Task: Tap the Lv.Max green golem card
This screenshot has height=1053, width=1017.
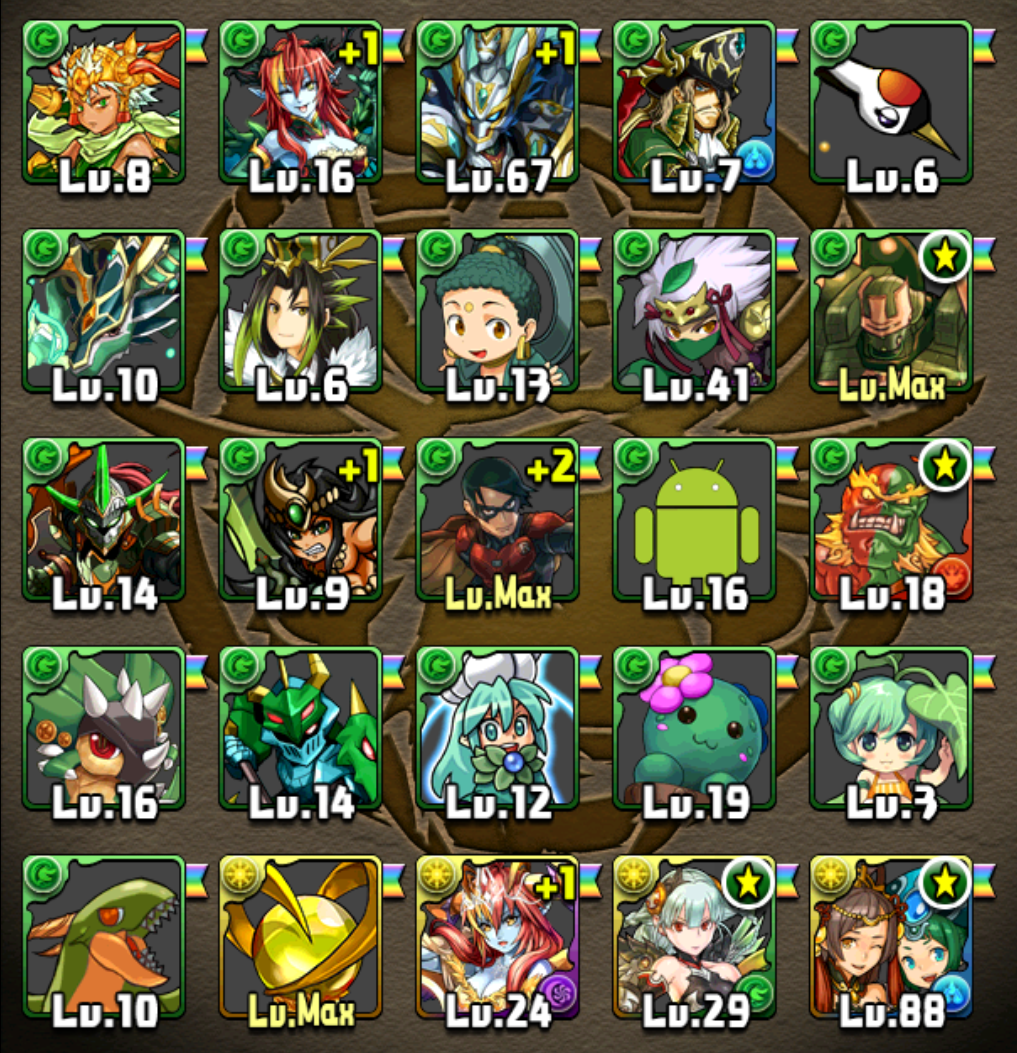Action: pyautogui.click(x=891, y=312)
